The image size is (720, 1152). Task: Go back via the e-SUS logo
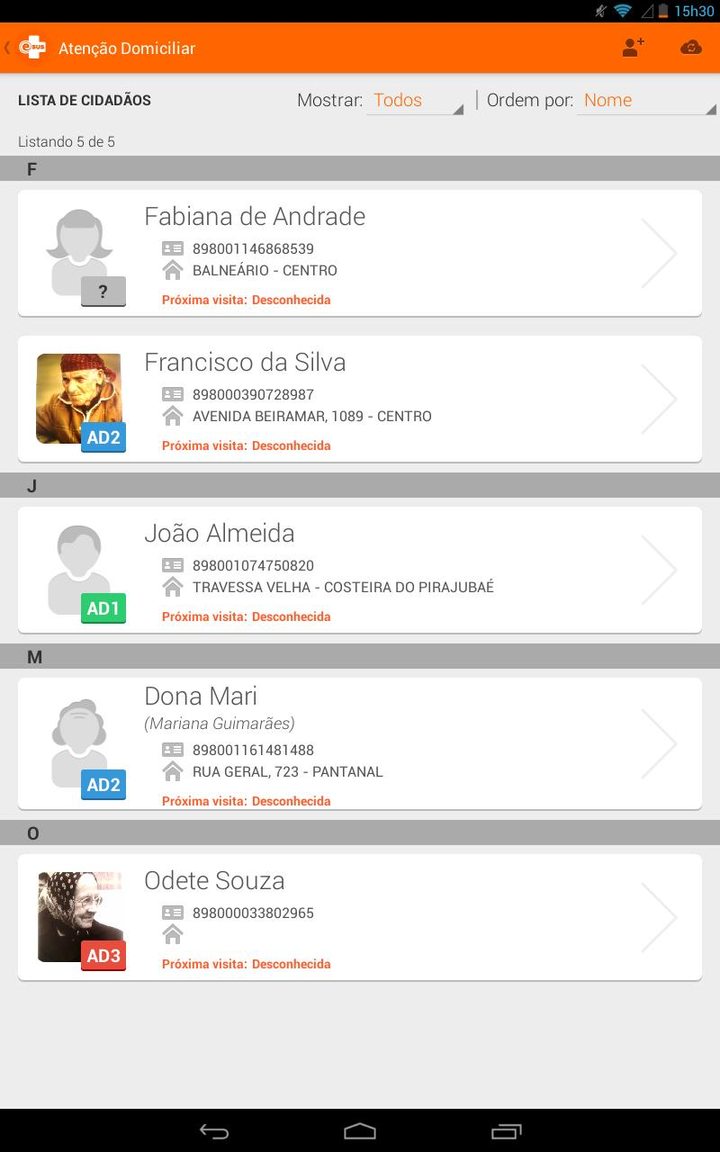[x=32, y=48]
